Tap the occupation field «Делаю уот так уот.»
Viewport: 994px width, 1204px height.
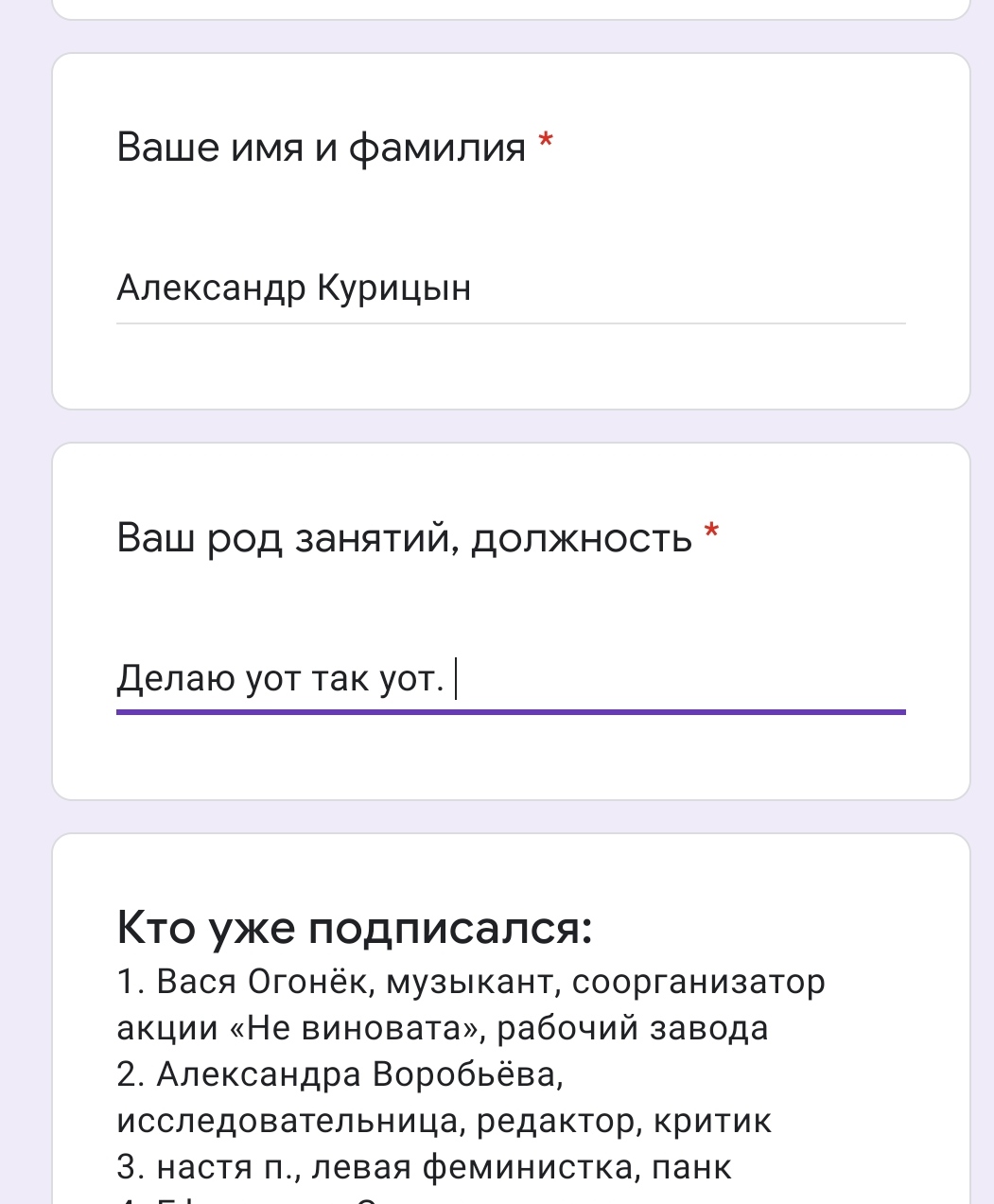click(510, 678)
